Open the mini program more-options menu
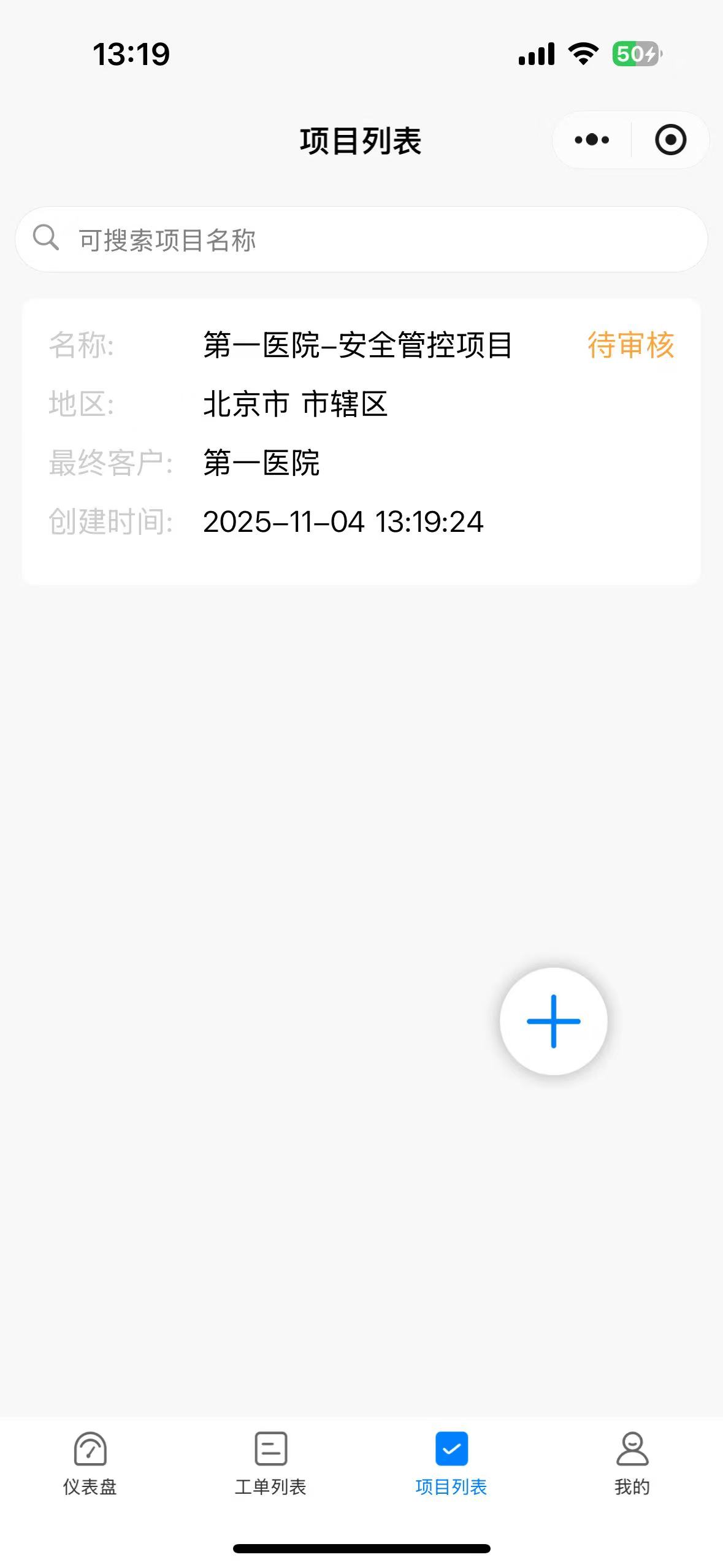 [x=592, y=140]
